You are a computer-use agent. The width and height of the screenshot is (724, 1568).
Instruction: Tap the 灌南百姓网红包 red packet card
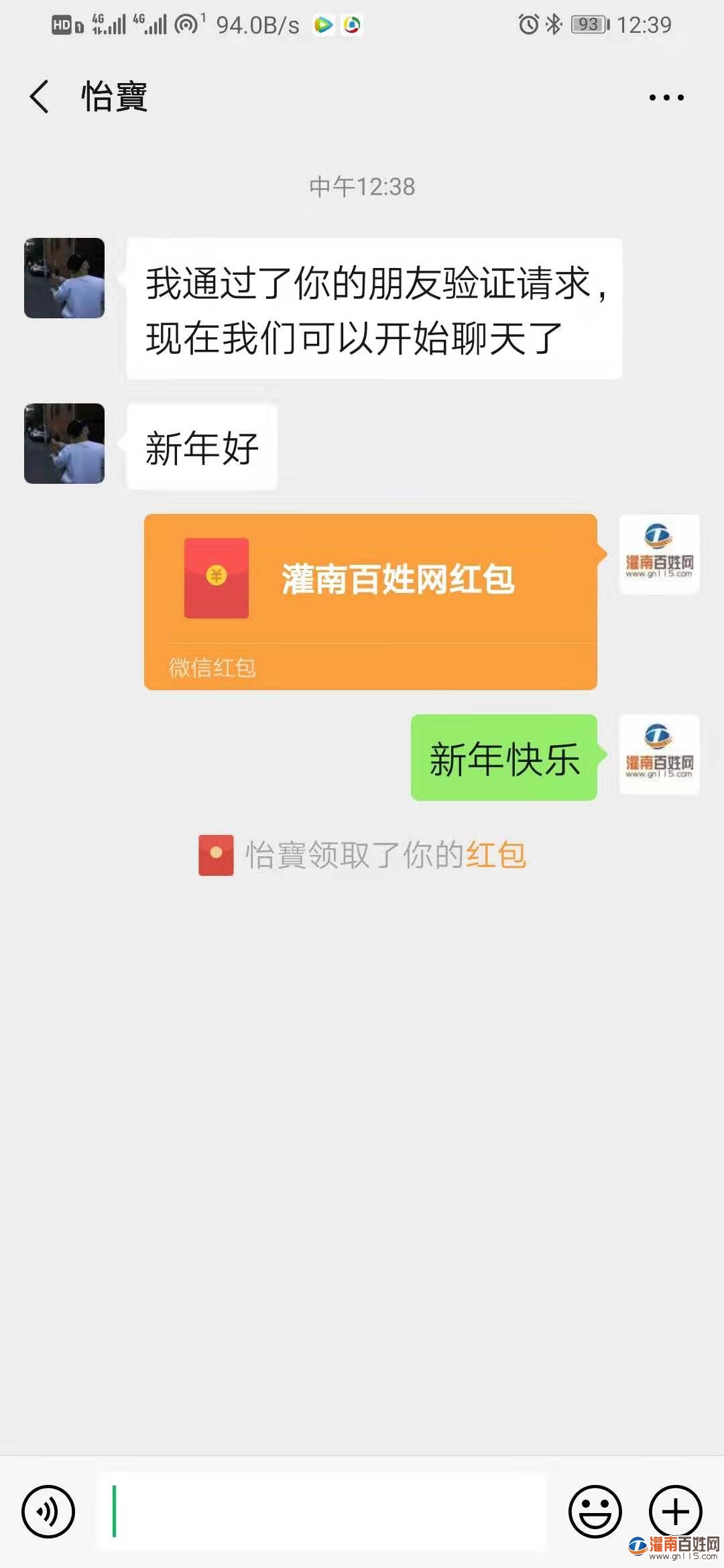tap(369, 600)
